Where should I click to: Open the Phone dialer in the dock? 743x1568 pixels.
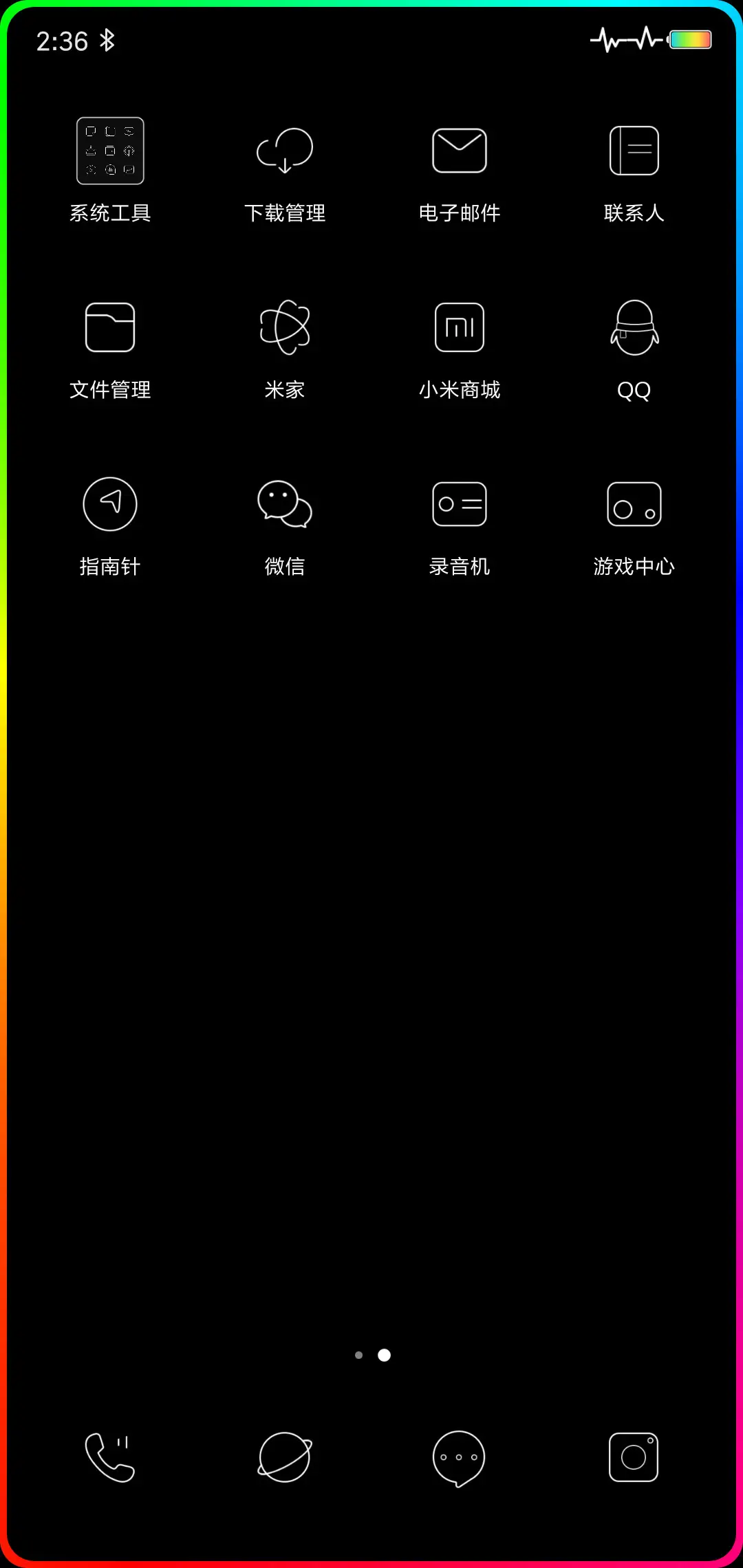point(110,1457)
